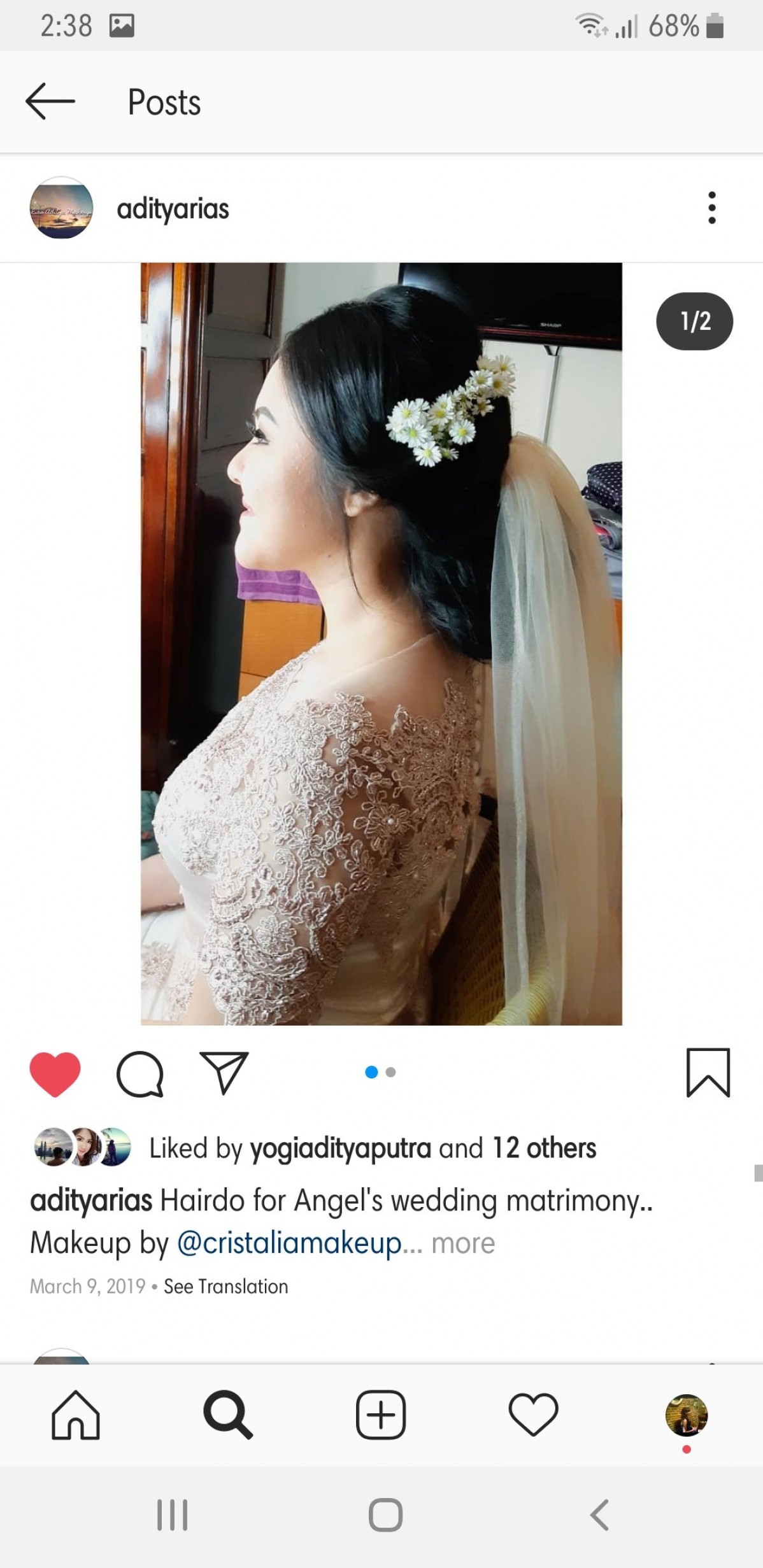Go back from the Posts screen
Screen dimensions: 763x1568
50,101
